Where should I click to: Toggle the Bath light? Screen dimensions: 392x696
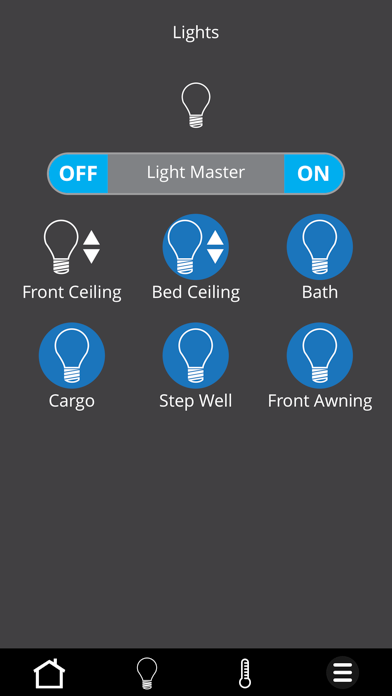click(x=320, y=247)
